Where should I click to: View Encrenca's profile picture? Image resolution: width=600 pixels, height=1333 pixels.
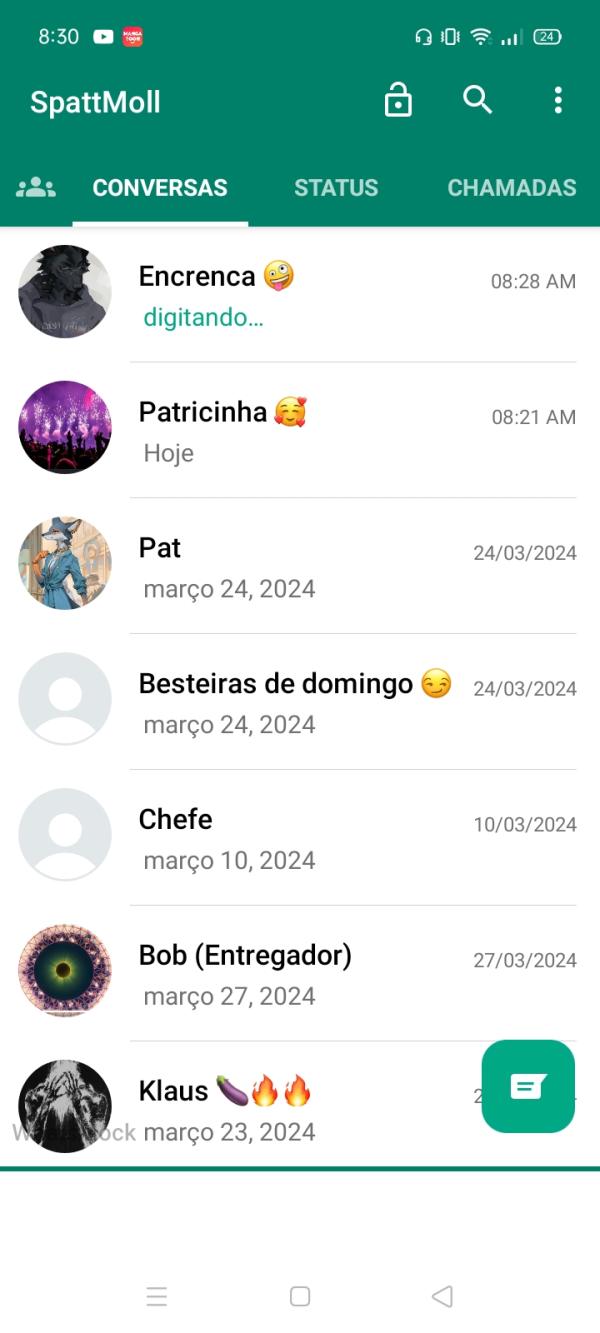(x=65, y=292)
